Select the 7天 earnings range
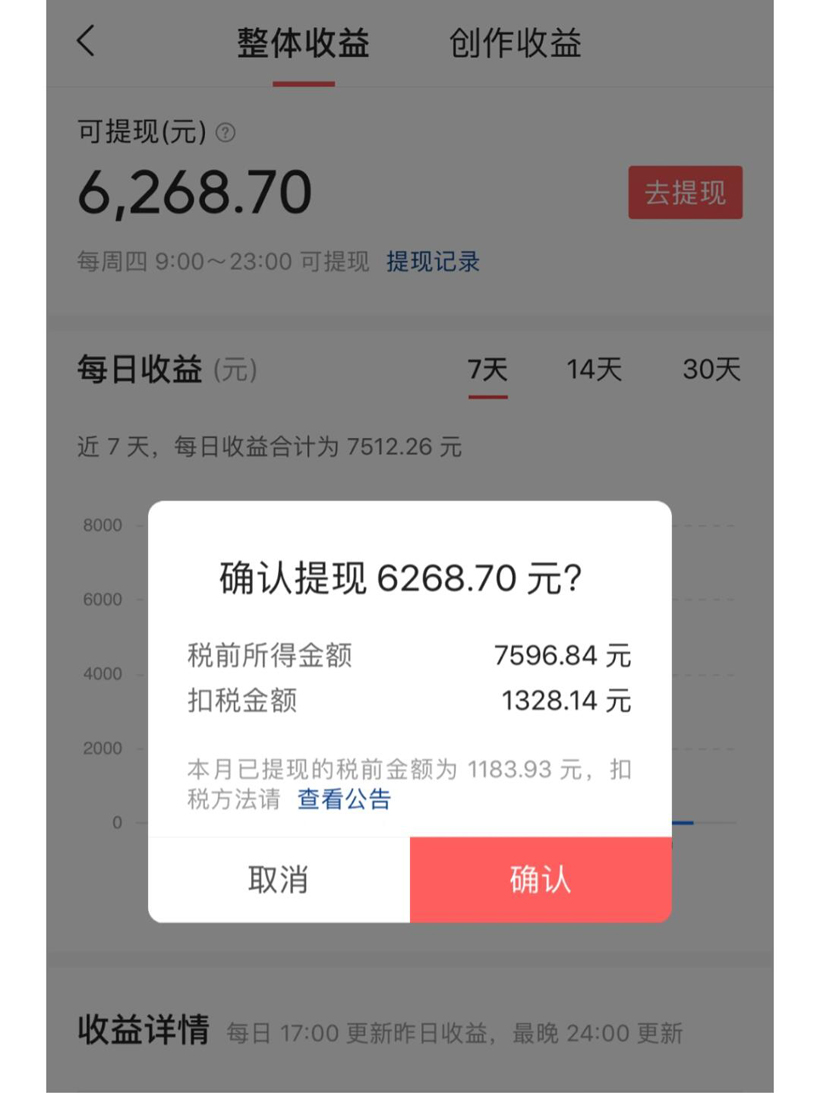Viewport: 820px width, 1093px height. [488, 370]
